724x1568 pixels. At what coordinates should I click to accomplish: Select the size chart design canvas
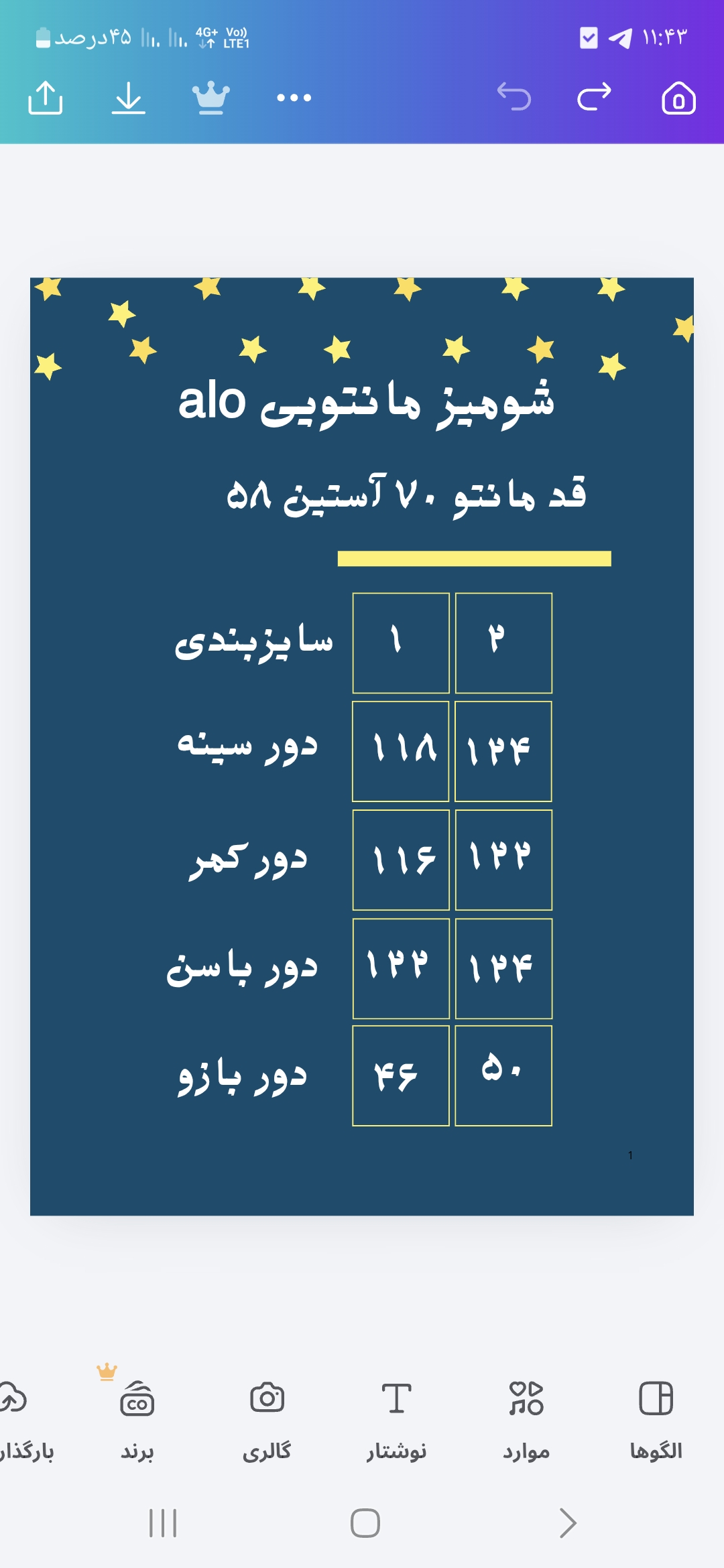pyautogui.click(x=362, y=746)
